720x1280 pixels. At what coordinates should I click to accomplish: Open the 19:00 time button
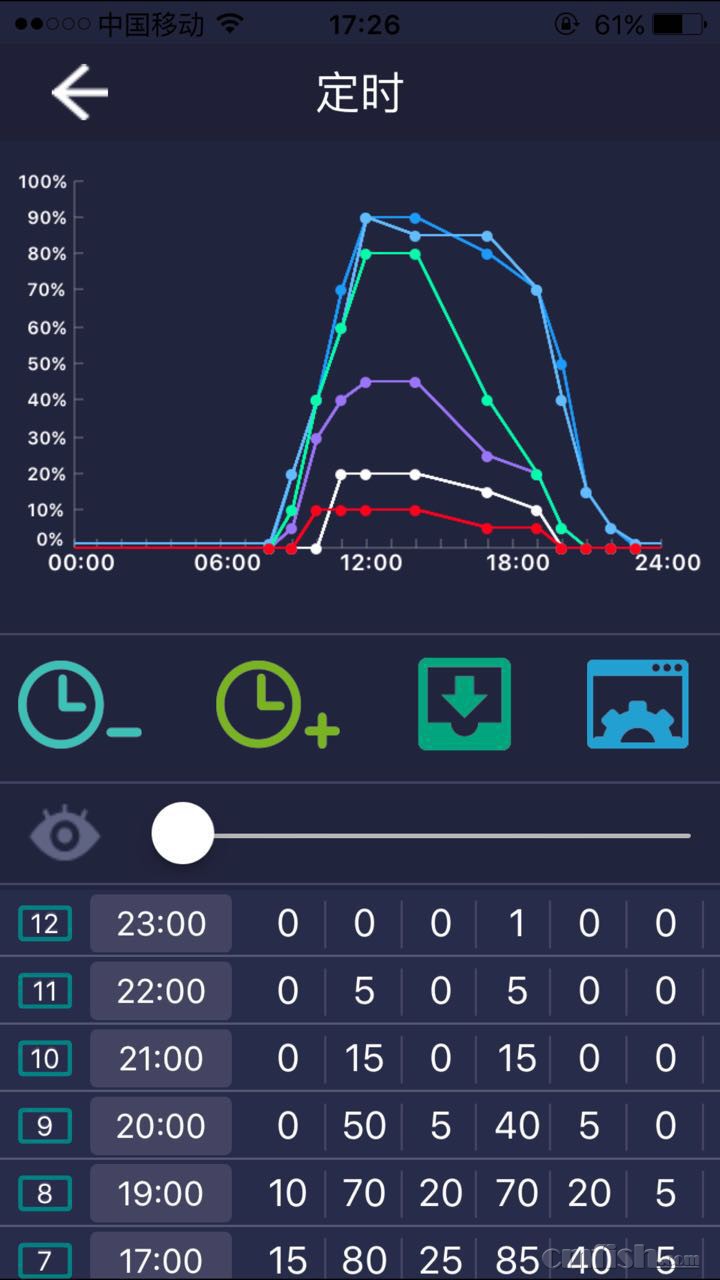161,1193
